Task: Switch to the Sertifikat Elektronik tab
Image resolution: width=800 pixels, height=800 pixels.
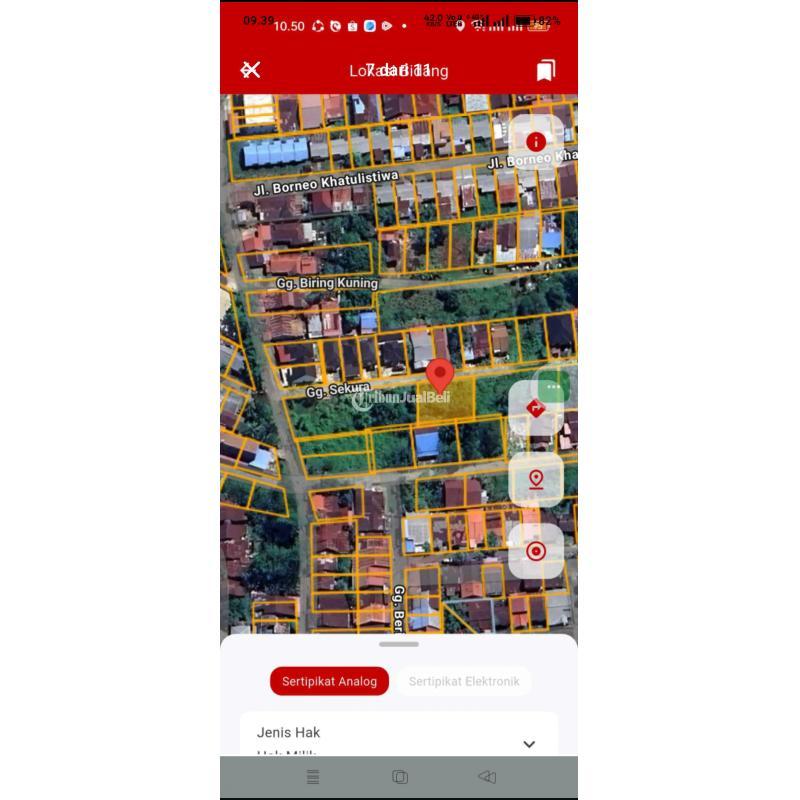Action: point(464,681)
